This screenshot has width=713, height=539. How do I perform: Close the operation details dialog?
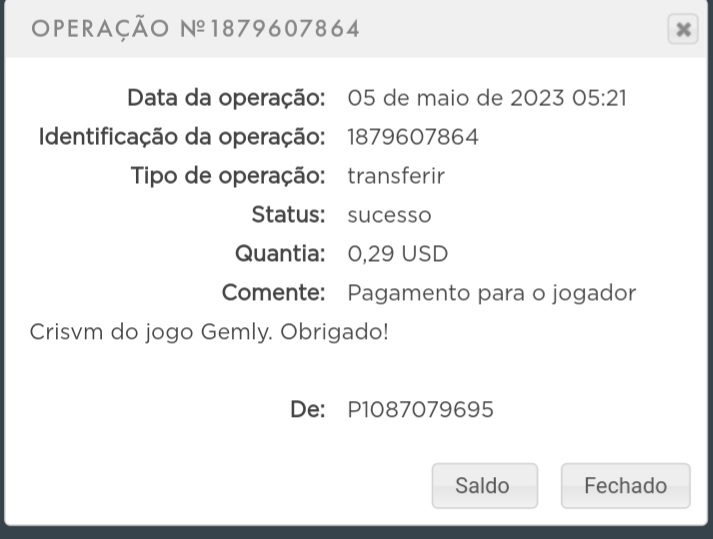coord(683,30)
